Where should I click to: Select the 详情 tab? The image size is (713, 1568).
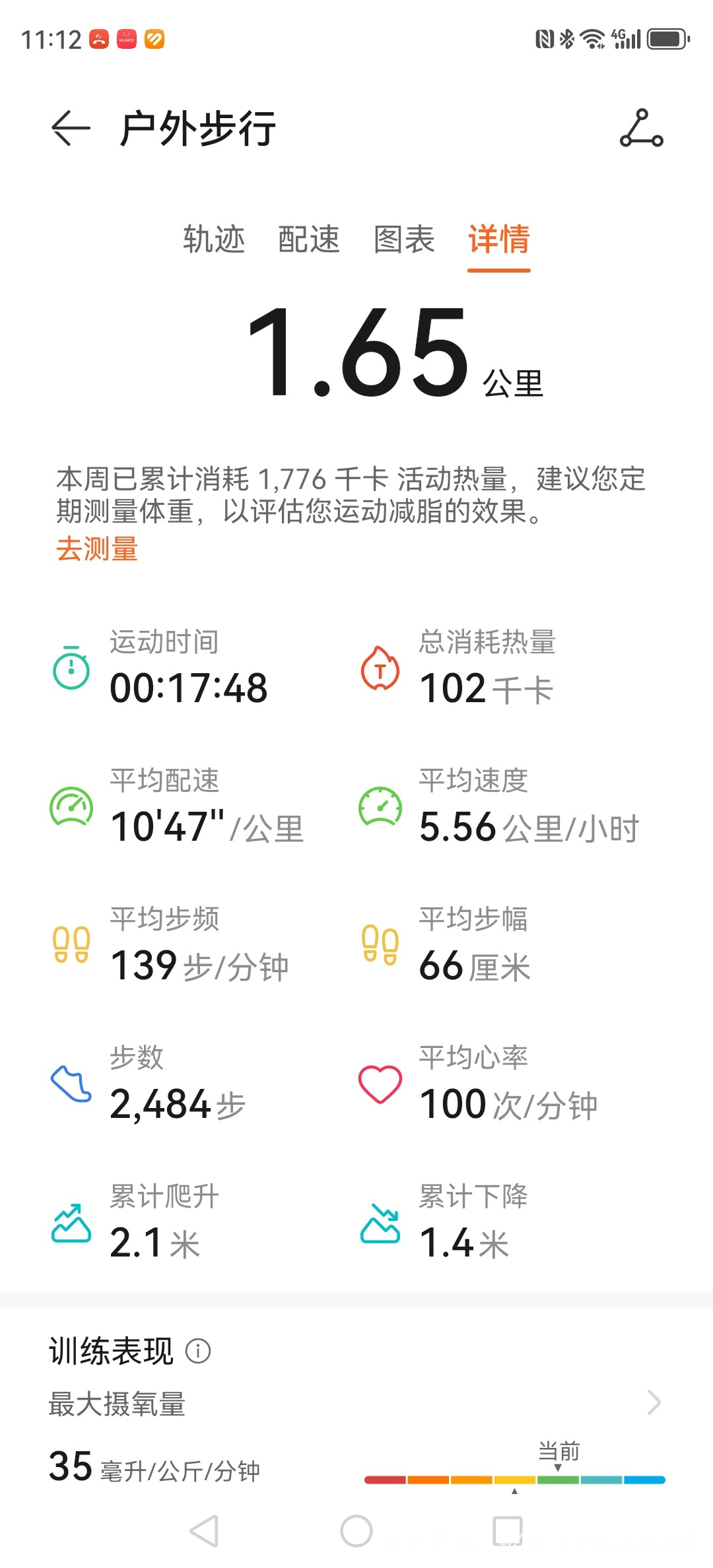(x=499, y=239)
